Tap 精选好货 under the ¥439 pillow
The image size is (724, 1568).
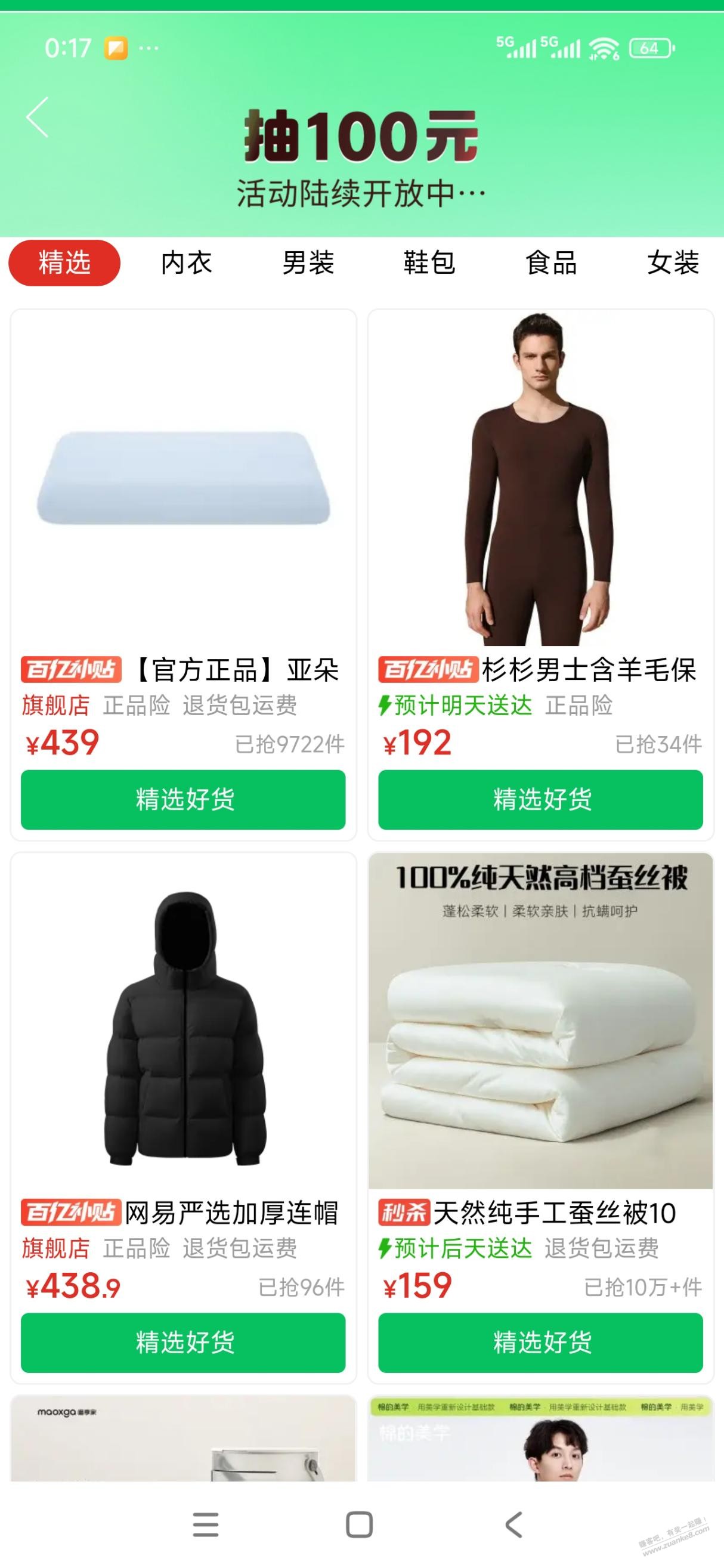point(183,799)
